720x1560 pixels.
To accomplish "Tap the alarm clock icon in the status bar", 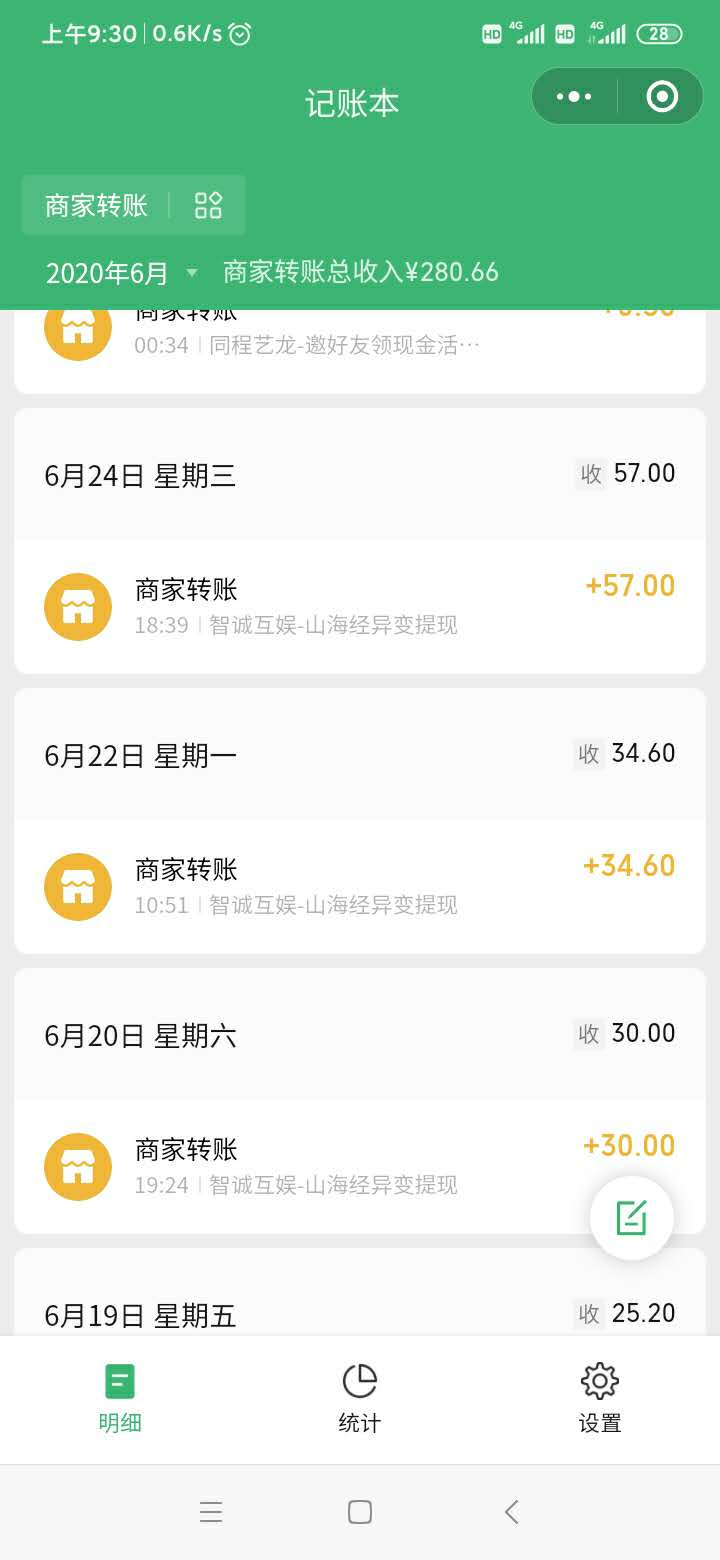I will tap(237, 33).
